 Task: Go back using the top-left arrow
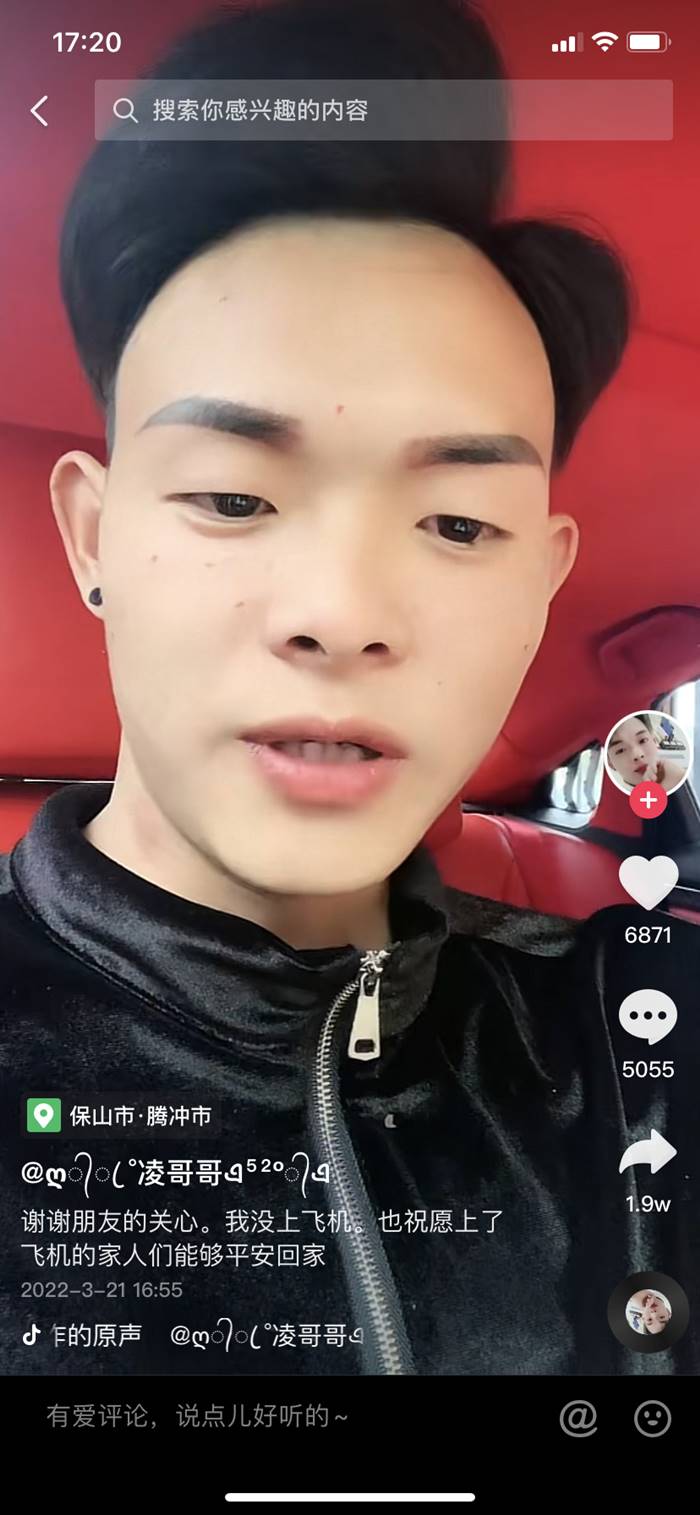[x=40, y=111]
